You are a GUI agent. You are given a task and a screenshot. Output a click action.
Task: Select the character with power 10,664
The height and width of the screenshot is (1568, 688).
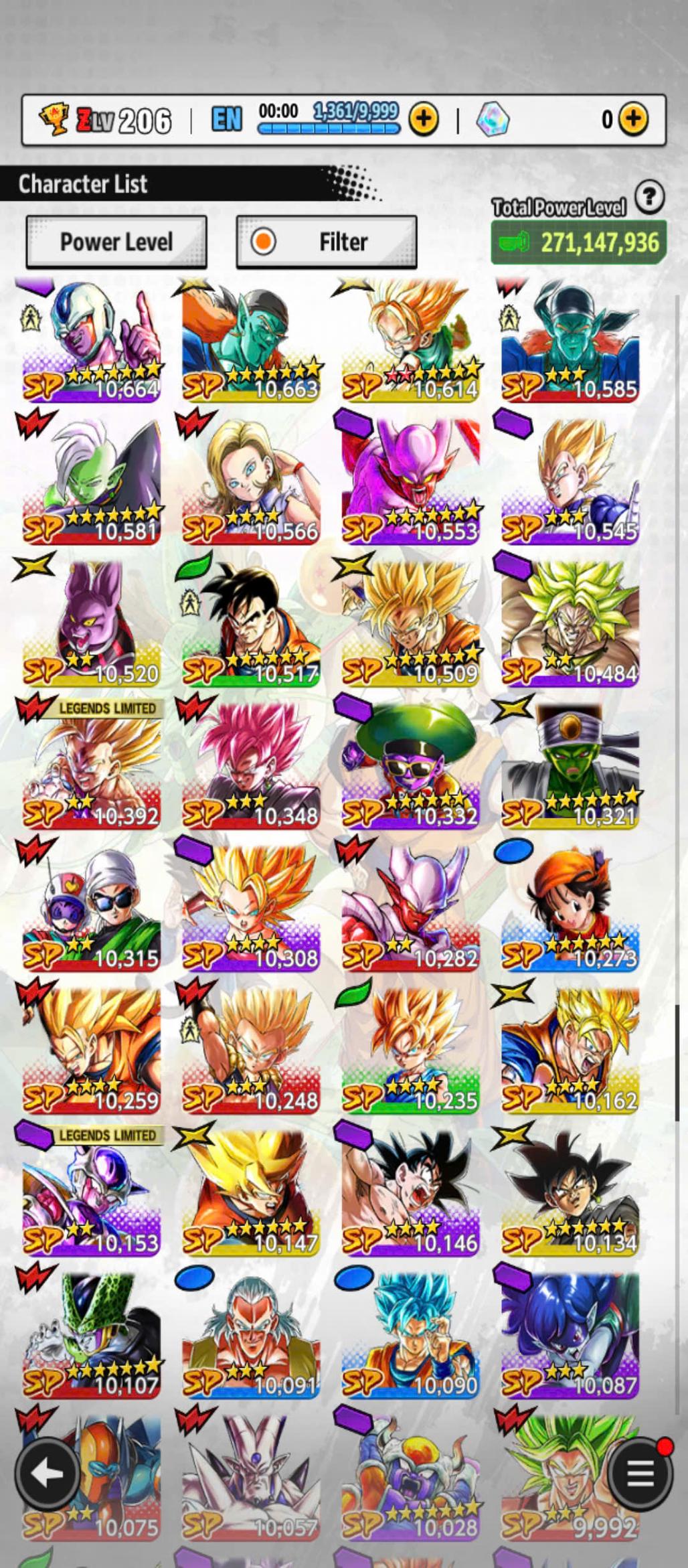tap(91, 343)
